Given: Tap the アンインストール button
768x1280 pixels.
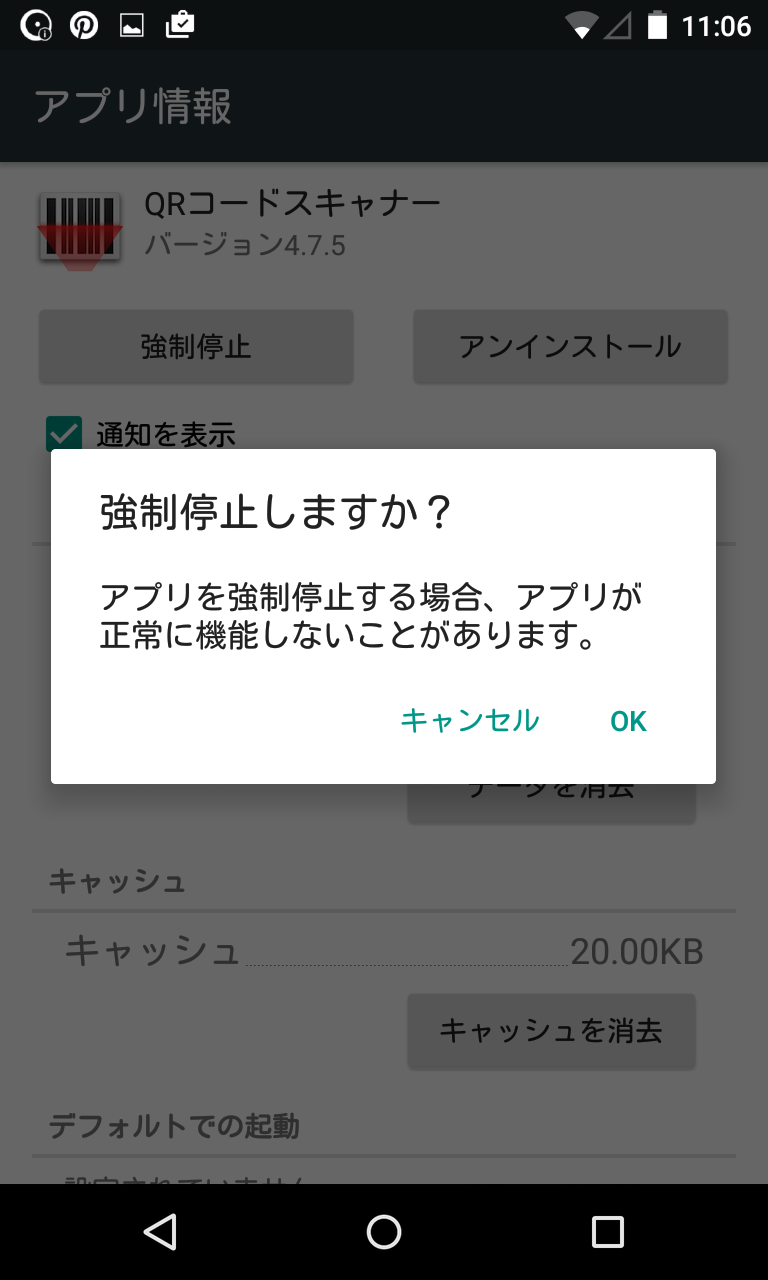Looking at the screenshot, I should [570, 347].
